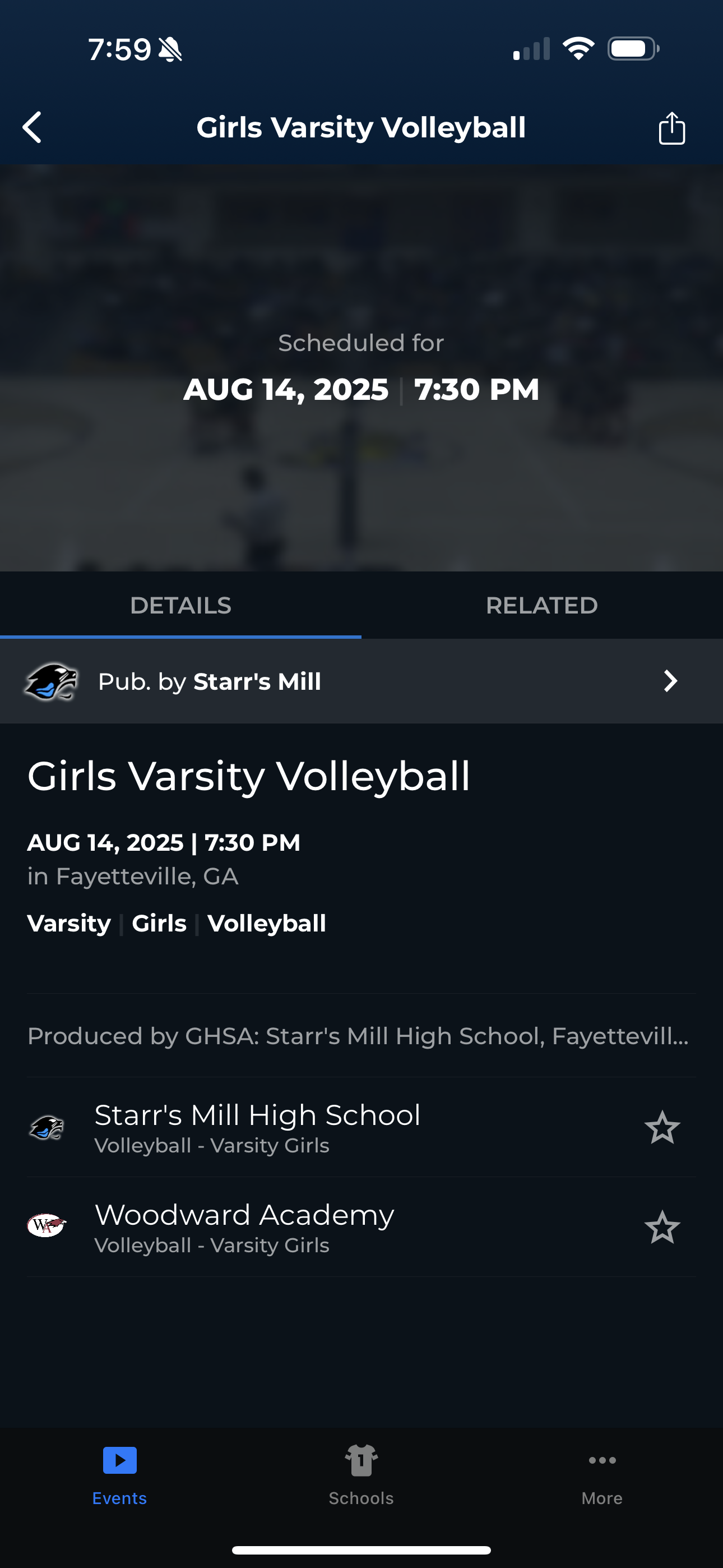723x1568 pixels.
Task: Expand the truncated Produced by GHSA text
Action: (358, 1036)
